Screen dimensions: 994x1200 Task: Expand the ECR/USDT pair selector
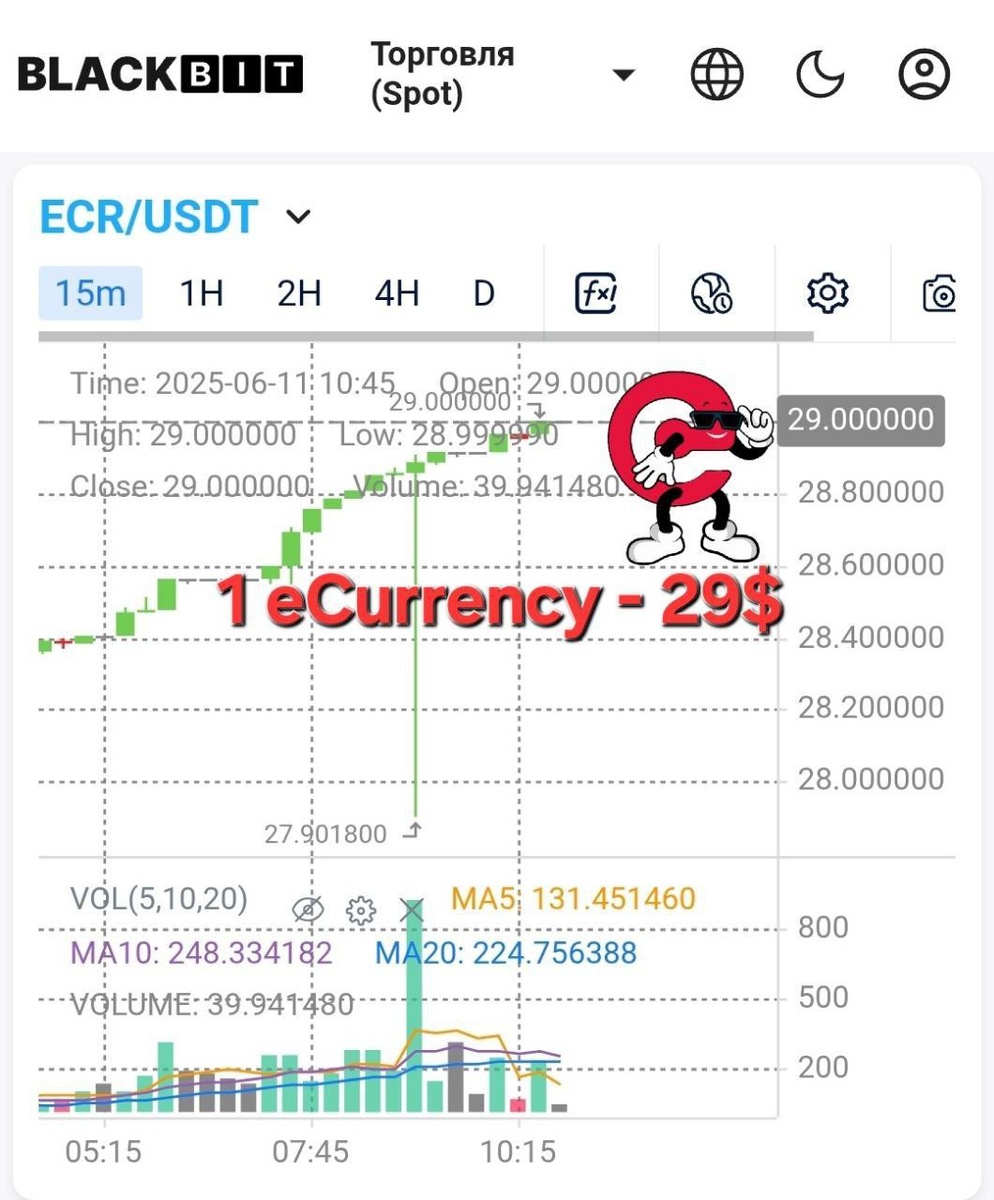tap(298, 217)
